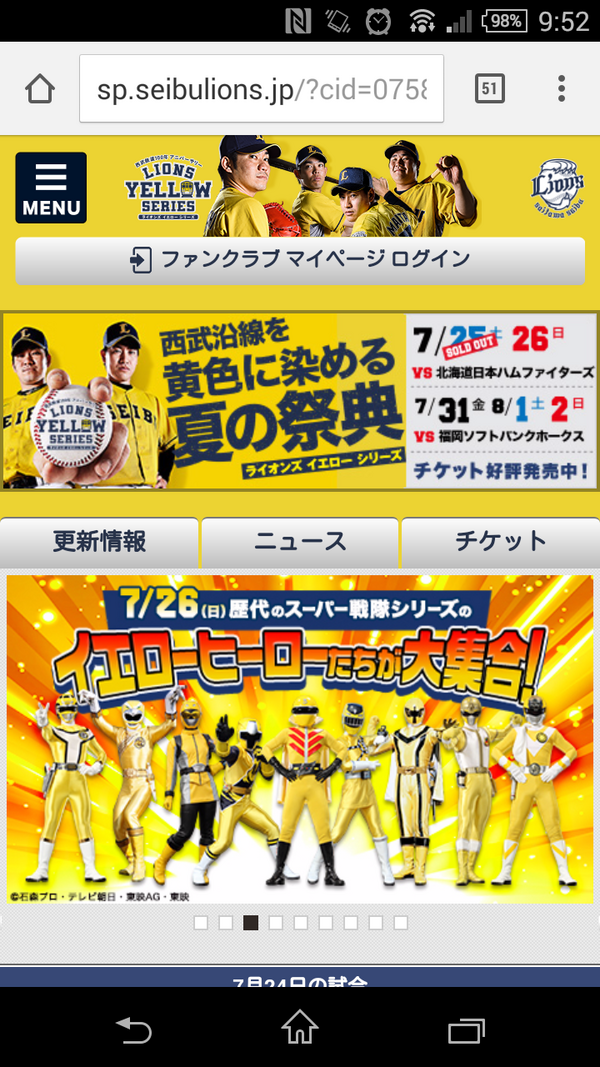Viewport: 600px width, 1067px height.
Task: Go back with the system back button
Action: [x=133, y=1027]
